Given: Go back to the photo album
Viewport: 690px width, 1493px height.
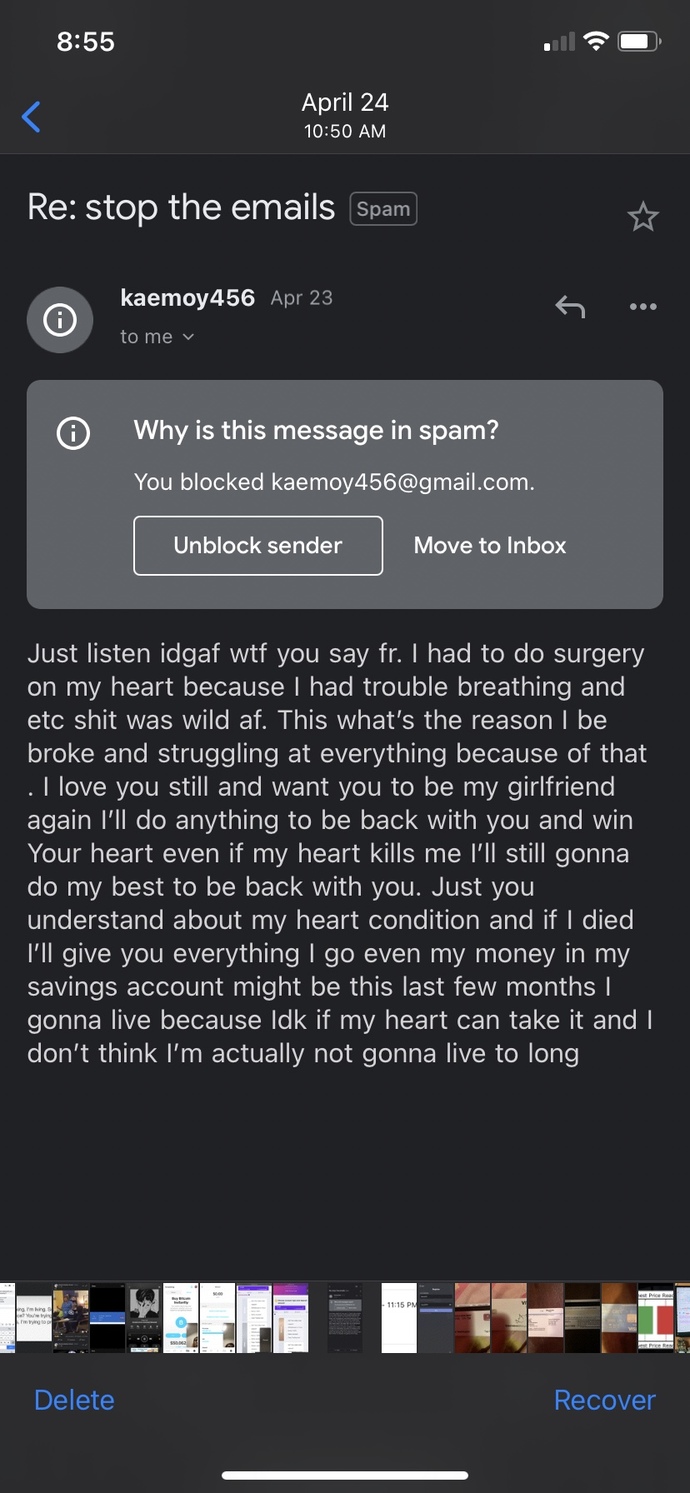Looking at the screenshot, I should click(x=31, y=117).
